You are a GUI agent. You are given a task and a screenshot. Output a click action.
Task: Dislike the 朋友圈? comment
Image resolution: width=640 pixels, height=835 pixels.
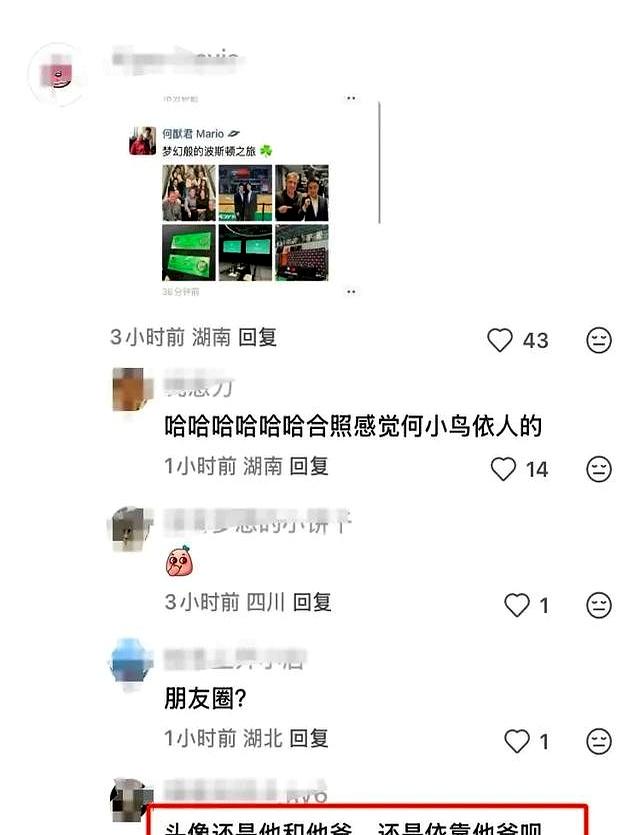pos(598,741)
